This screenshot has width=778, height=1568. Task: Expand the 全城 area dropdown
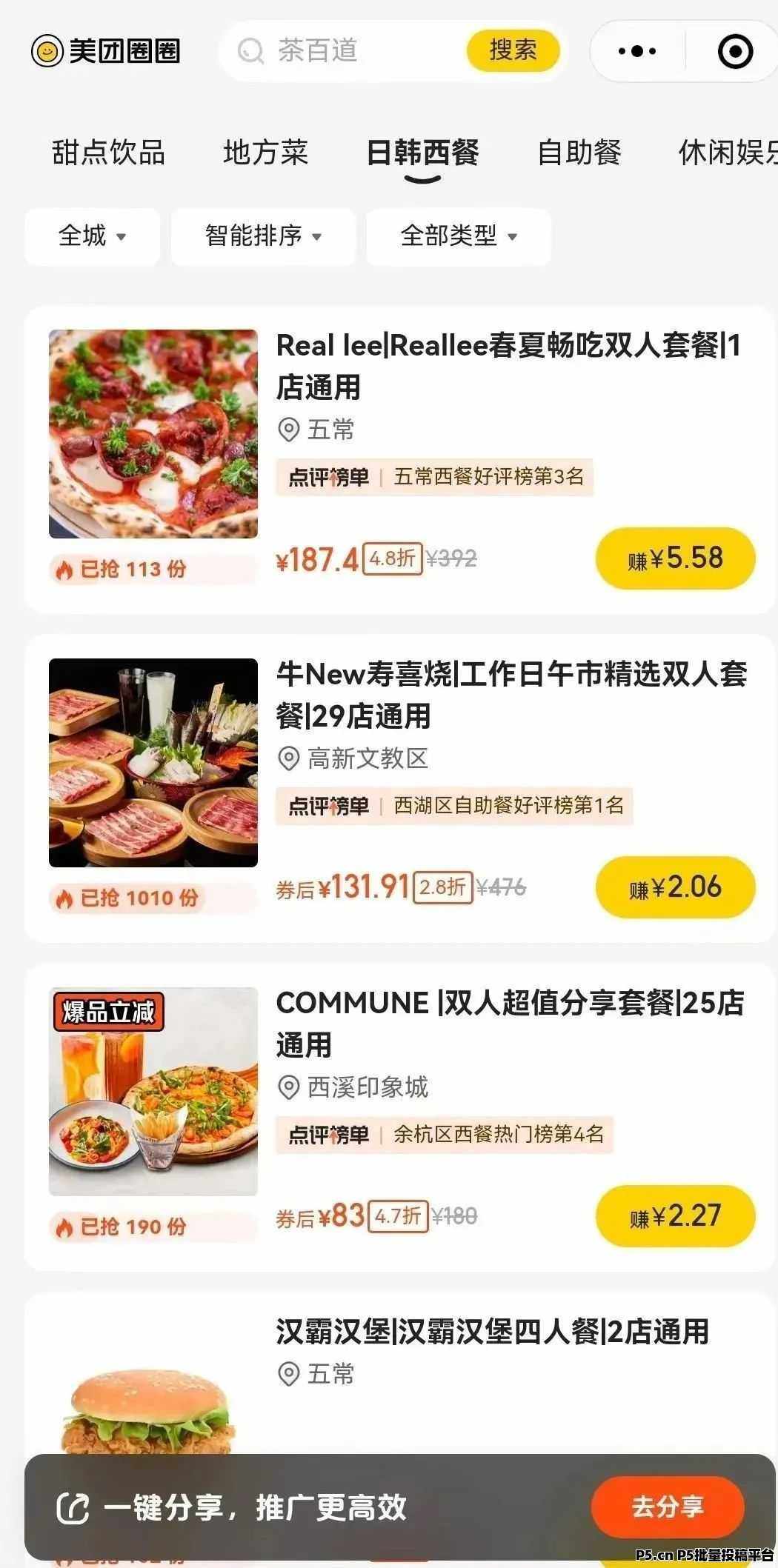pyautogui.click(x=92, y=236)
